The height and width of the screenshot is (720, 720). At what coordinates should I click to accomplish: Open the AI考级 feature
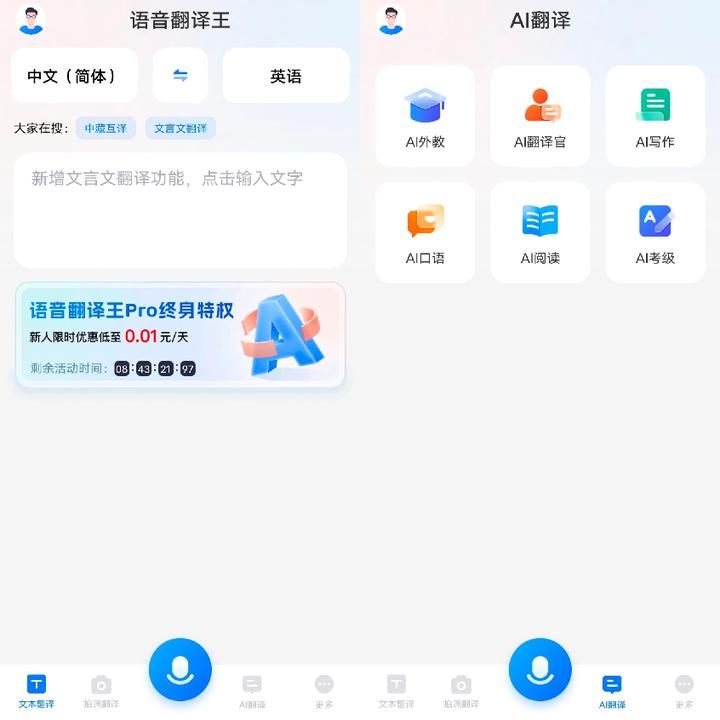(655, 232)
